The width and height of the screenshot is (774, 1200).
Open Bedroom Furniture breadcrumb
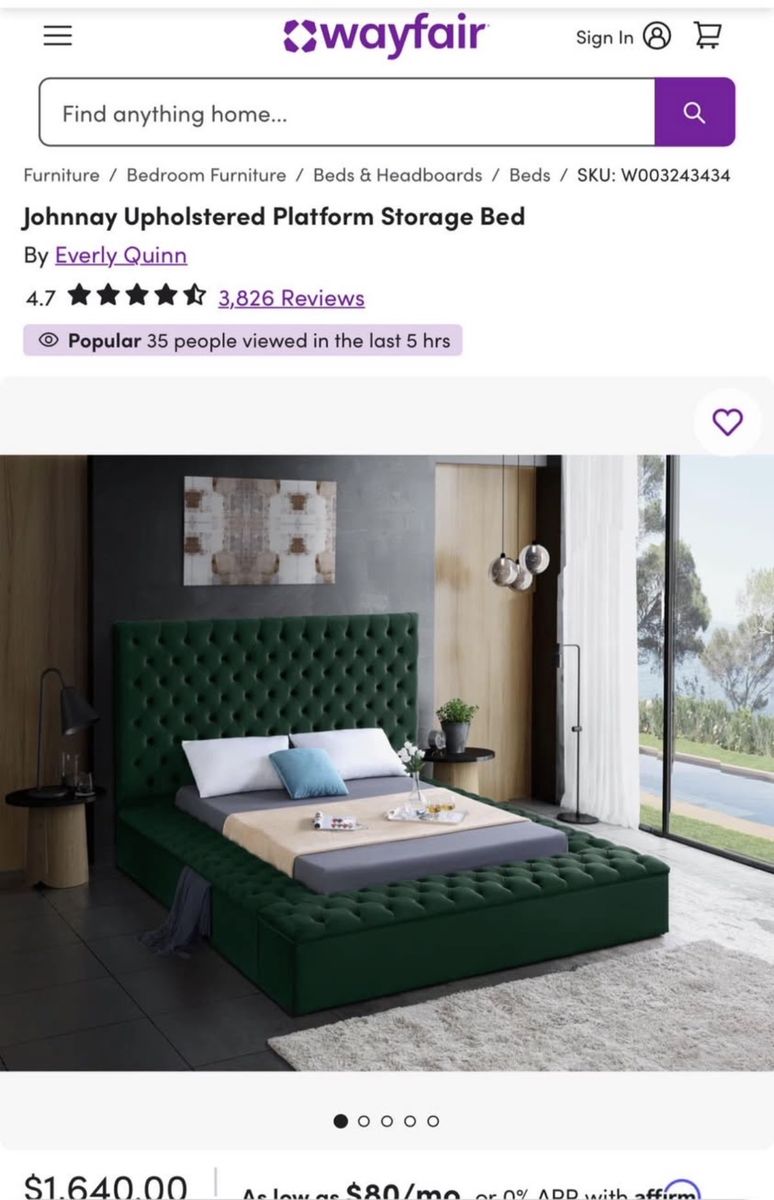click(206, 175)
